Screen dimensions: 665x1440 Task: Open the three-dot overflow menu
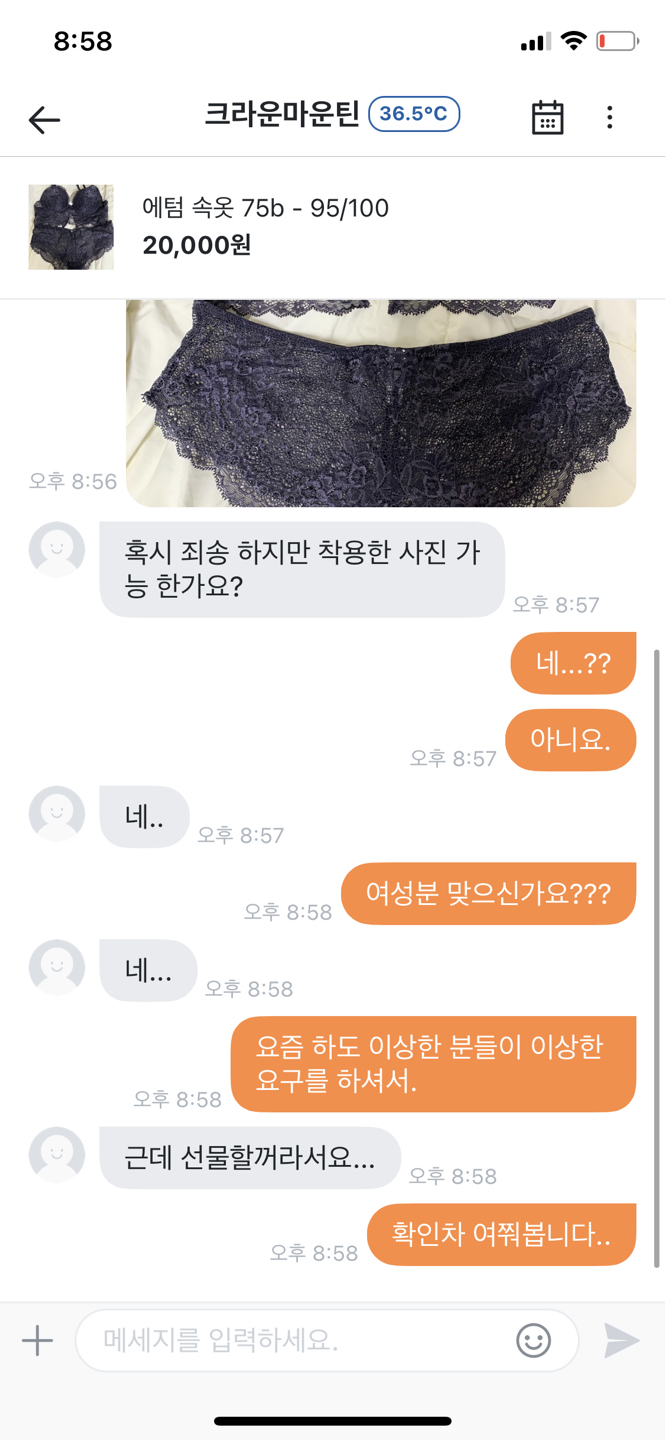pos(609,117)
